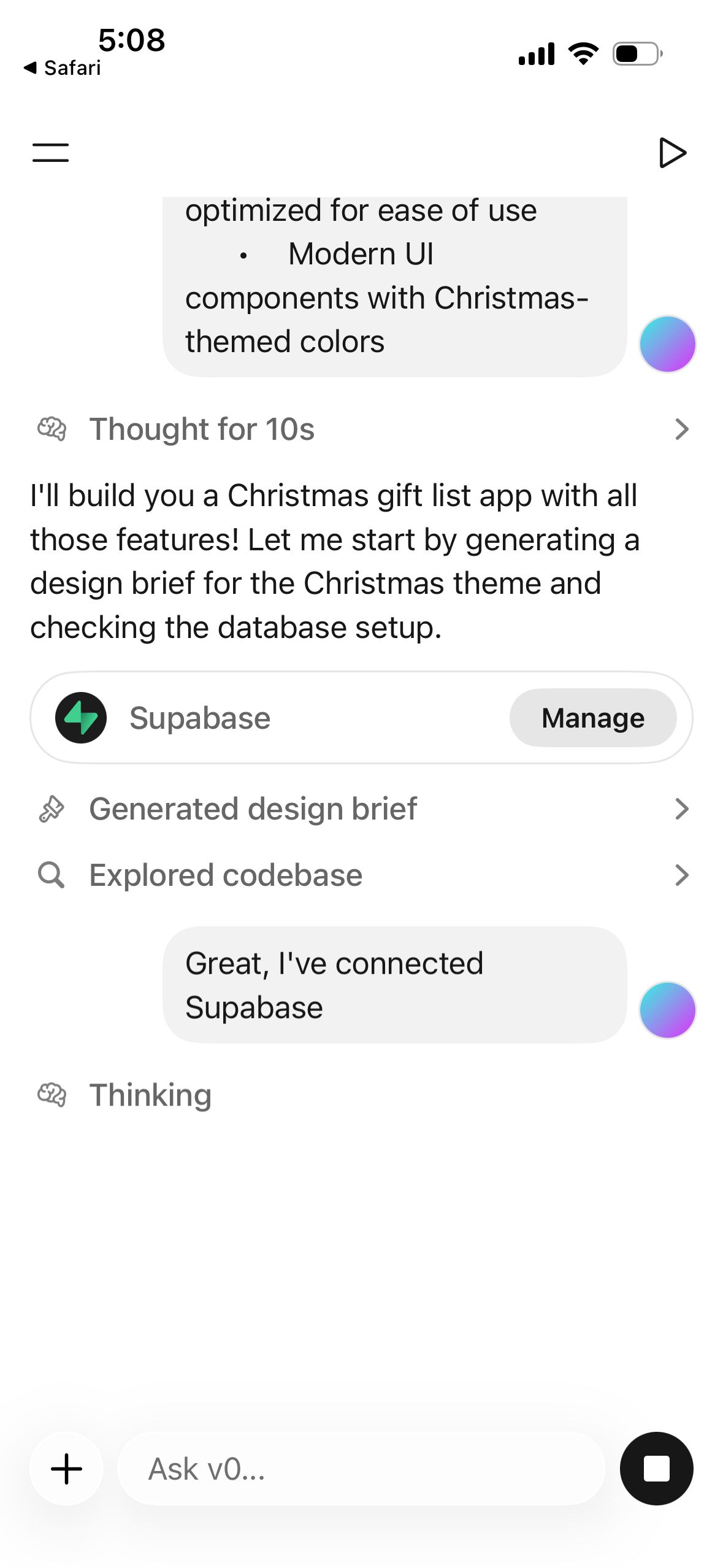723x1568 pixels.
Task: Click the paintbrush icon beside Generated design brief
Action: click(x=52, y=809)
